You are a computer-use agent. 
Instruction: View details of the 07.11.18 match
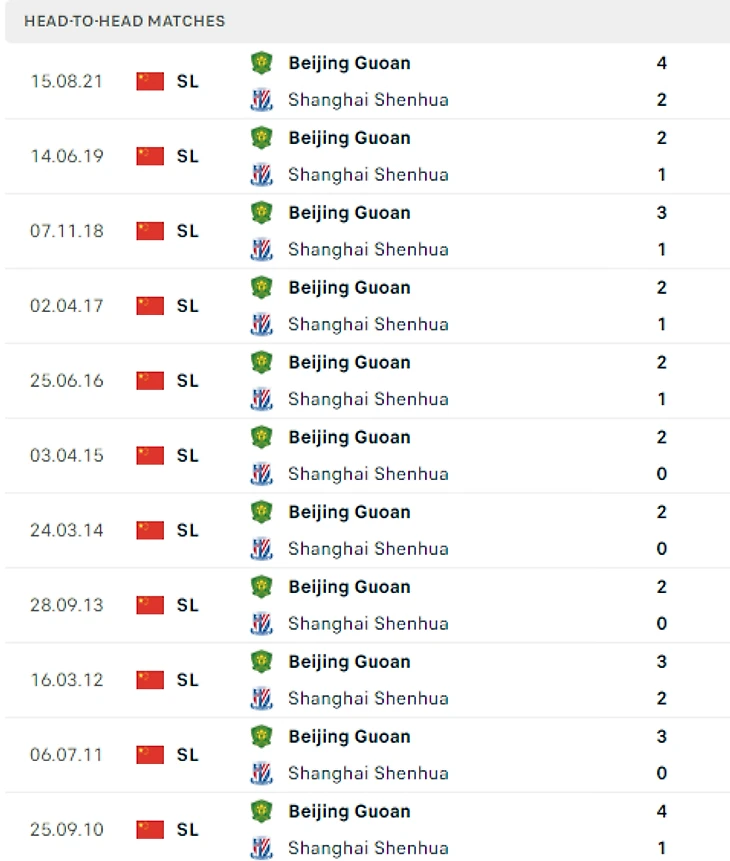click(x=365, y=231)
